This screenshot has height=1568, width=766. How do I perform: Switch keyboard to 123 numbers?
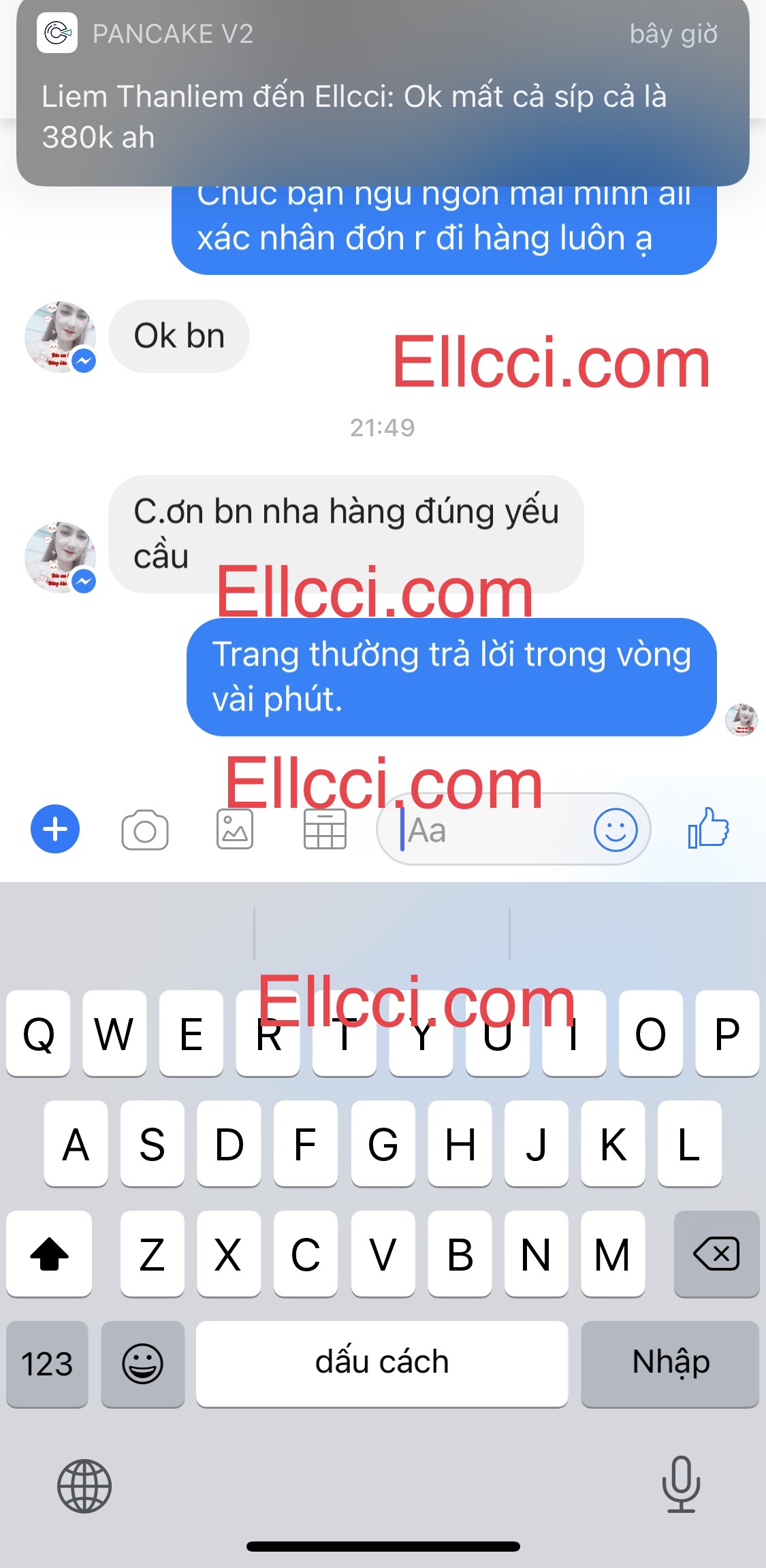click(x=47, y=1364)
